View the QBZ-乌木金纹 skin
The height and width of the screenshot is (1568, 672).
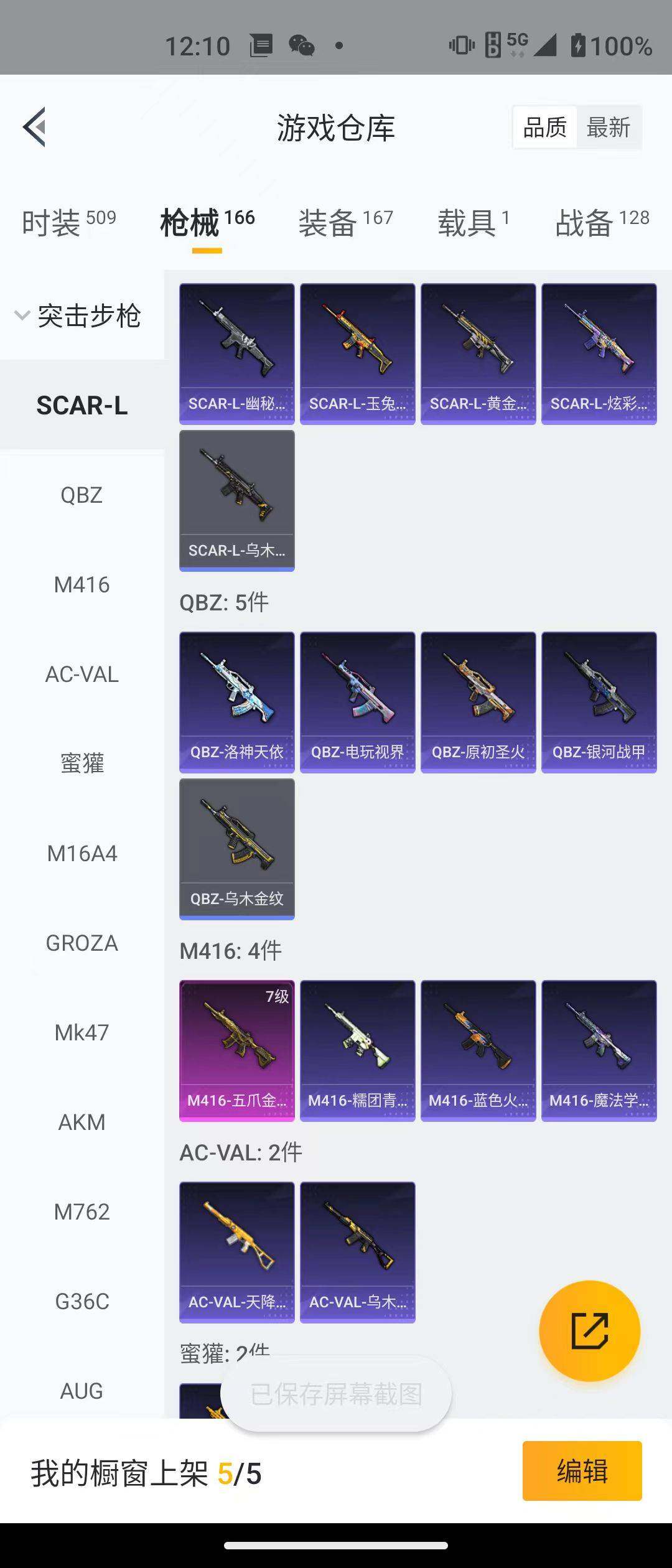click(x=236, y=849)
